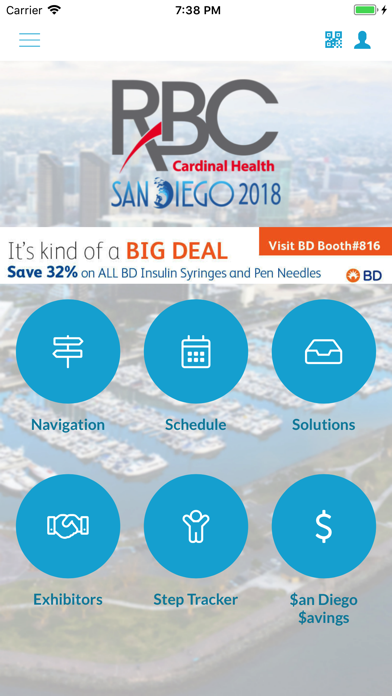Open the BD Big Deal banner
This screenshot has width=392, height=696.
(196, 256)
